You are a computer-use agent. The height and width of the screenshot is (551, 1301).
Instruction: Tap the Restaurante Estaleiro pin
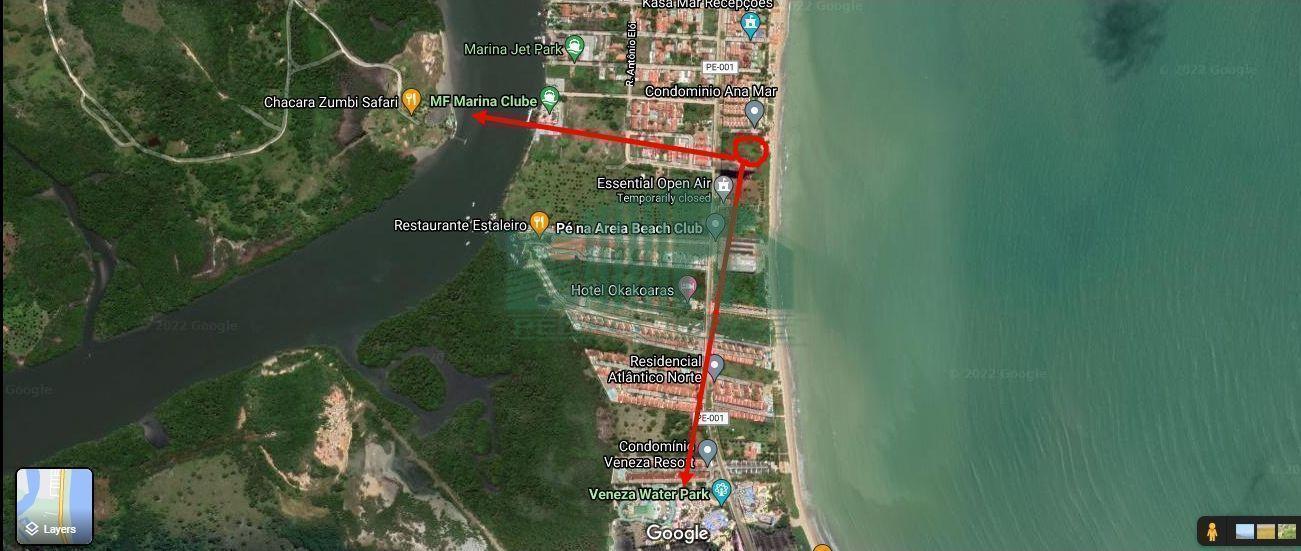click(539, 222)
